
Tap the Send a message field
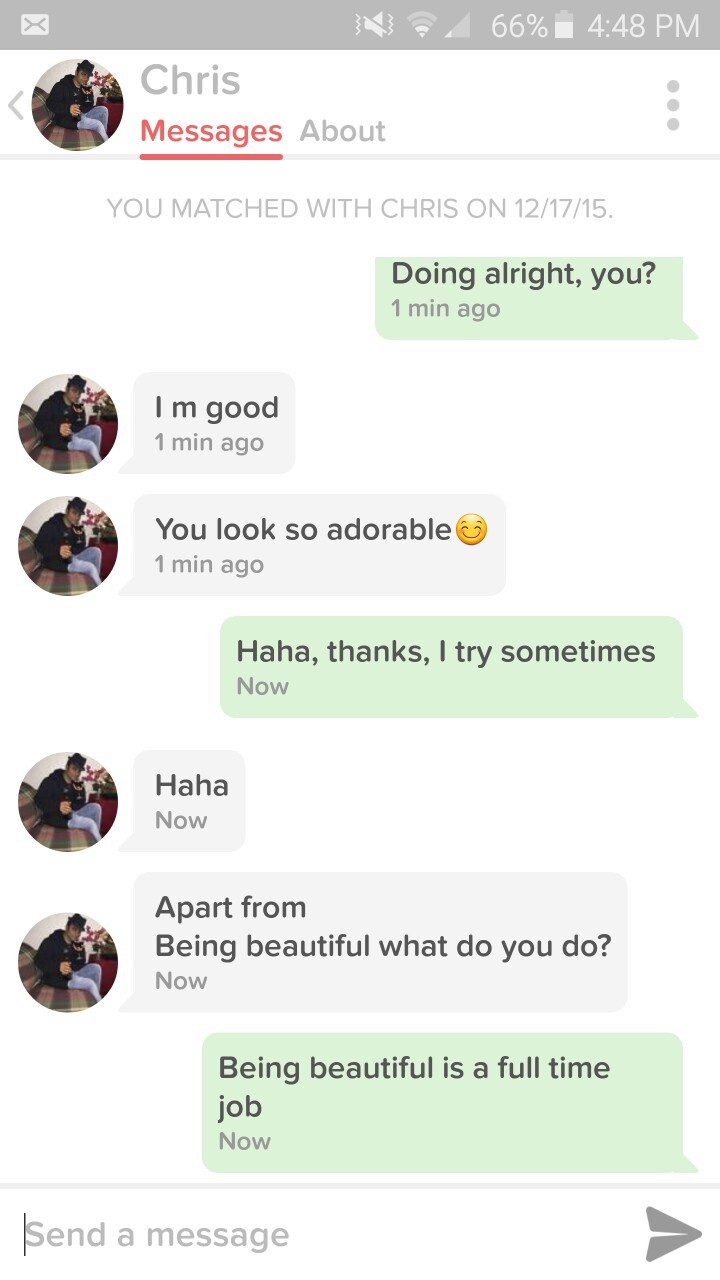click(x=320, y=1234)
